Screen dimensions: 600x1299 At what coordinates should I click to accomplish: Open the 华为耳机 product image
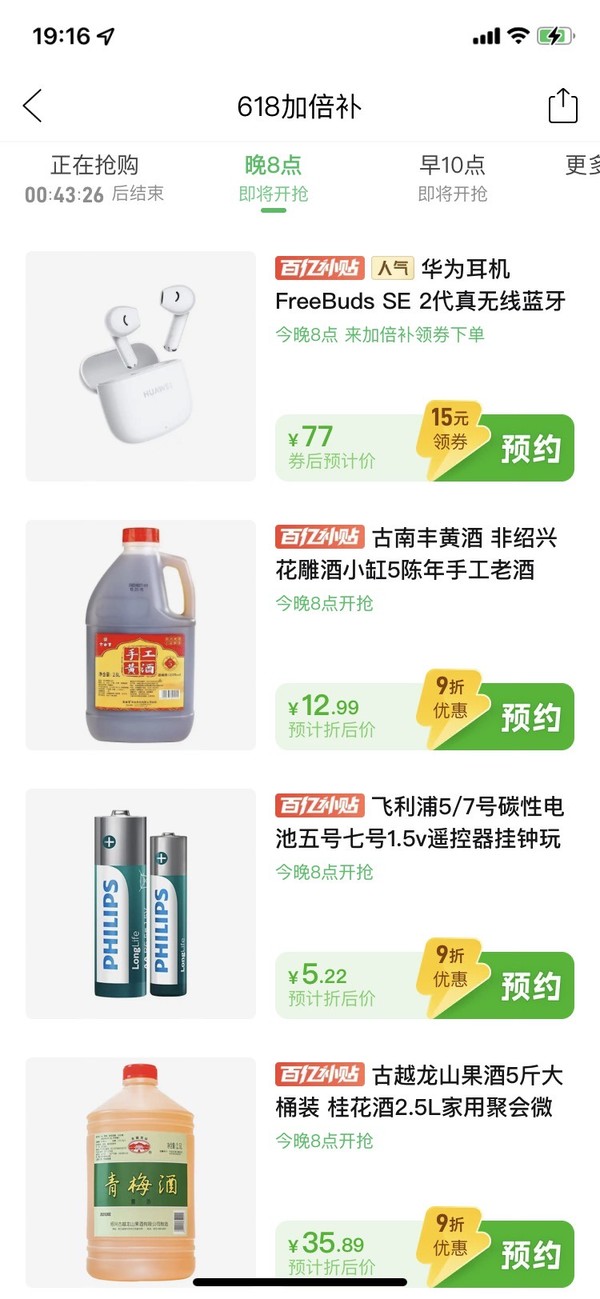[x=140, y=366]
